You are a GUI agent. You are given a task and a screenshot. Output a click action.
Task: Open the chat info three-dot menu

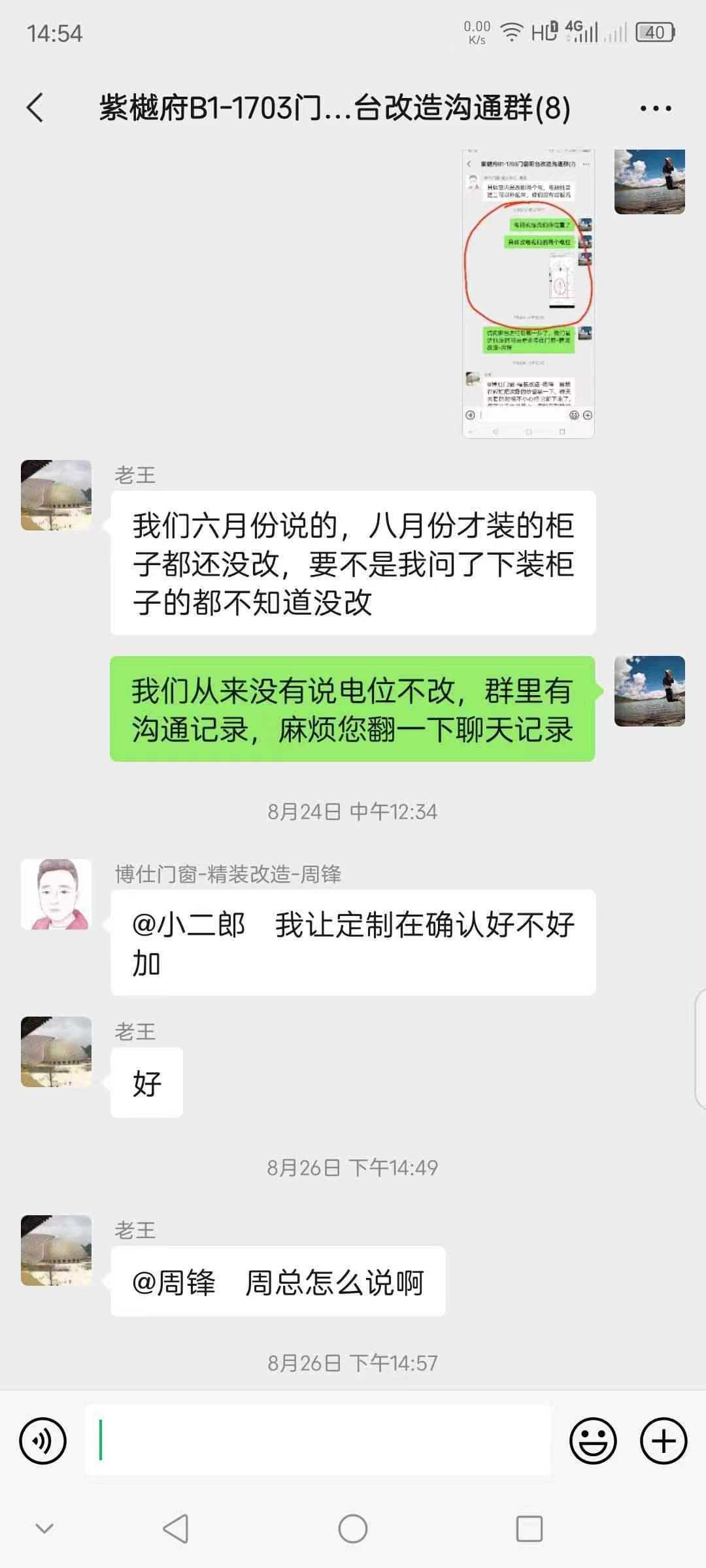click(x=655, y=108)
